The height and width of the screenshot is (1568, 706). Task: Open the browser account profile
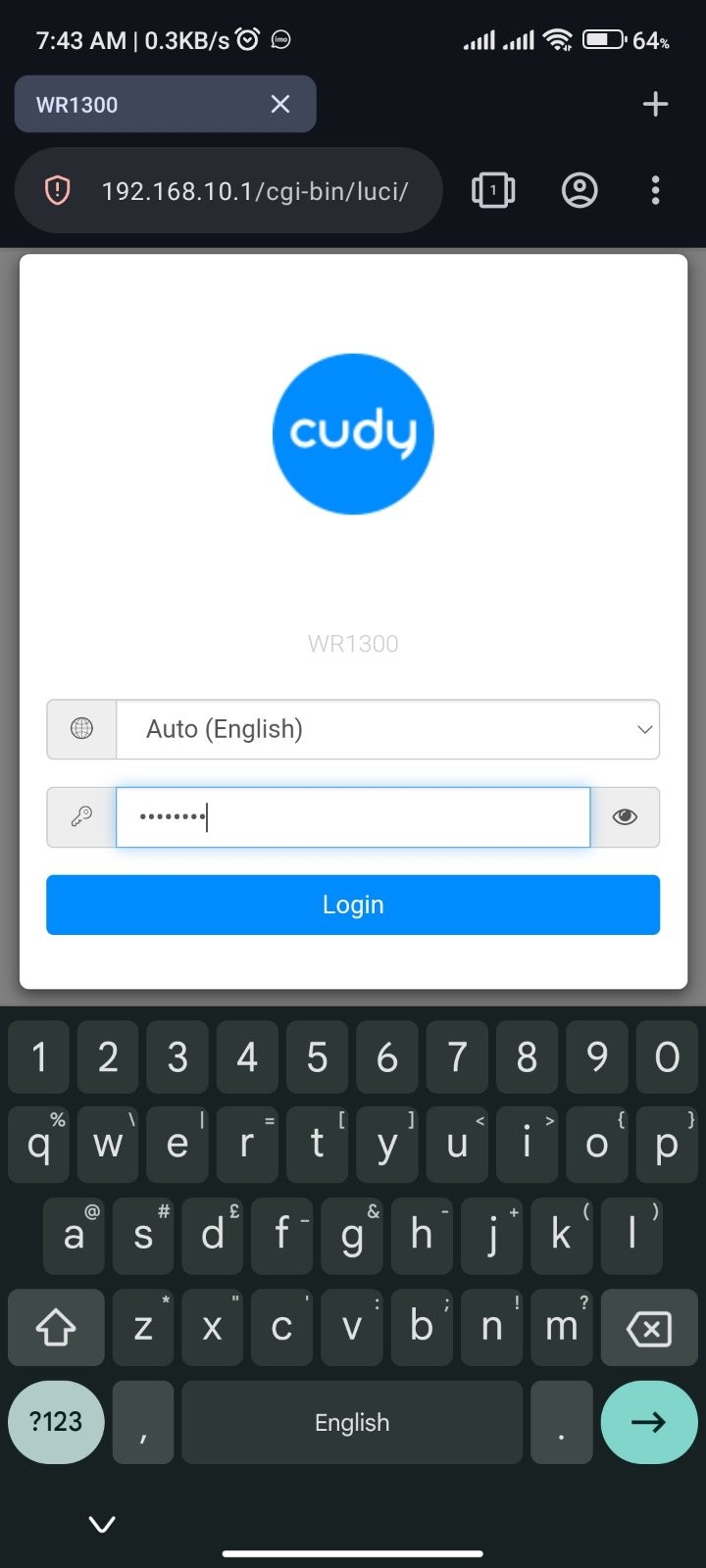coord(580,190)
